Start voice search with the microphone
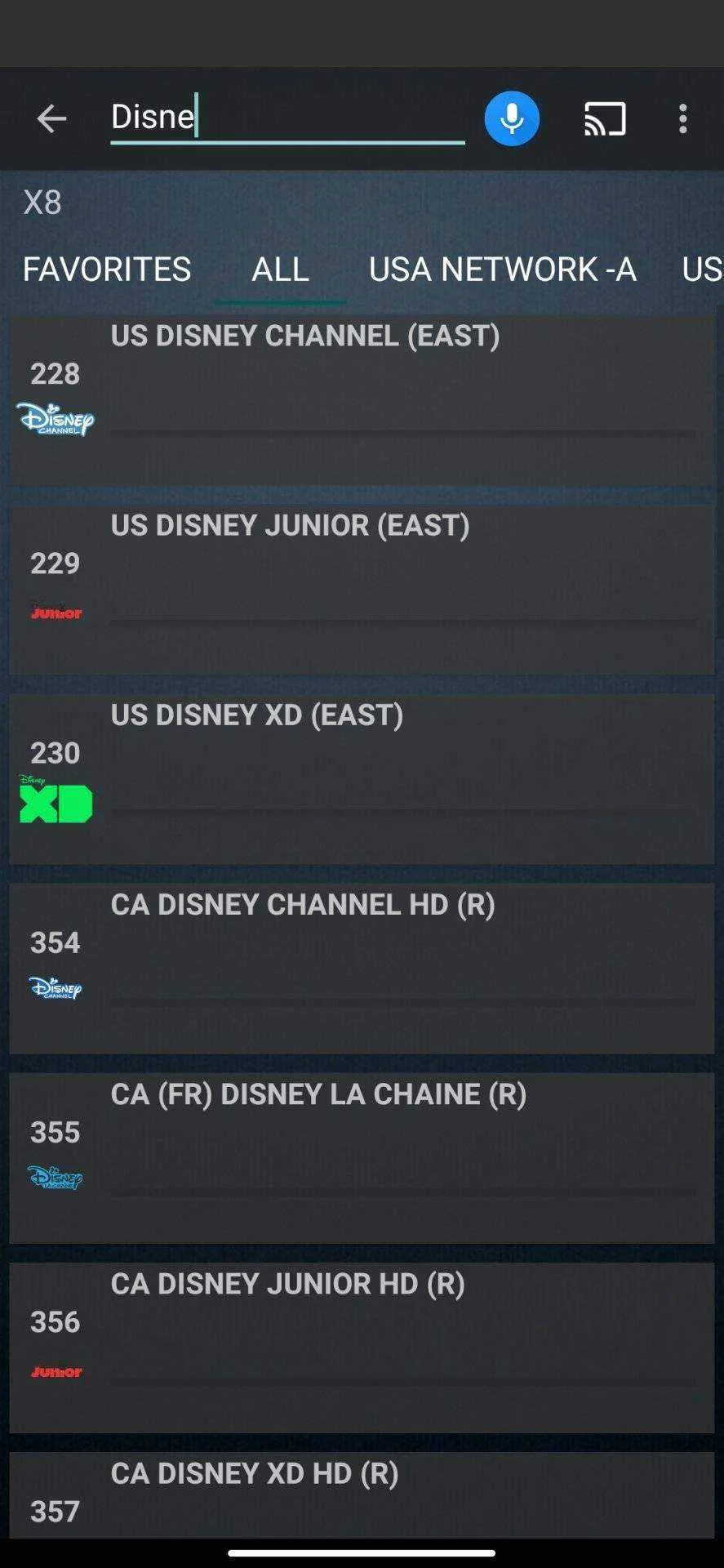 [512, 118]
